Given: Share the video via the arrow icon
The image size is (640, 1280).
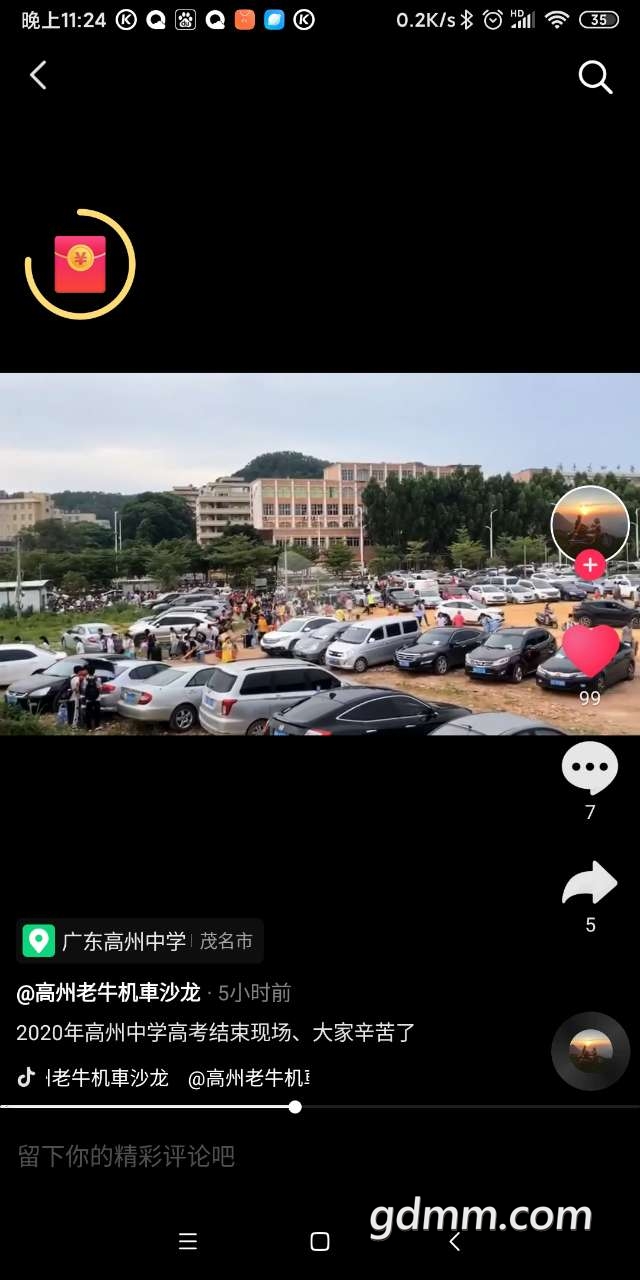Looking at the screenshot, I should (590, 883).
